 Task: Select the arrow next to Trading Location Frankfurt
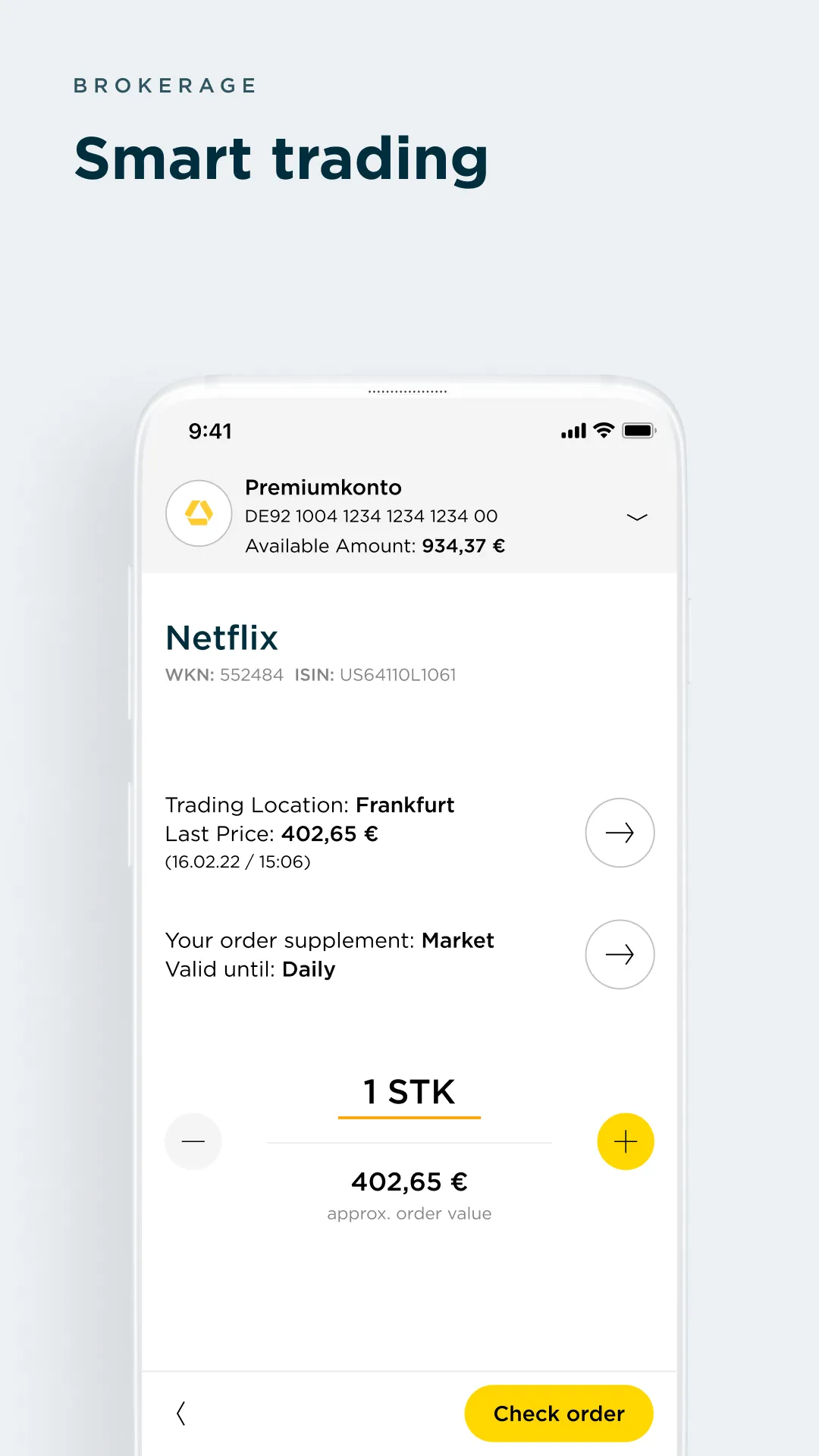[x=620, y=833]
